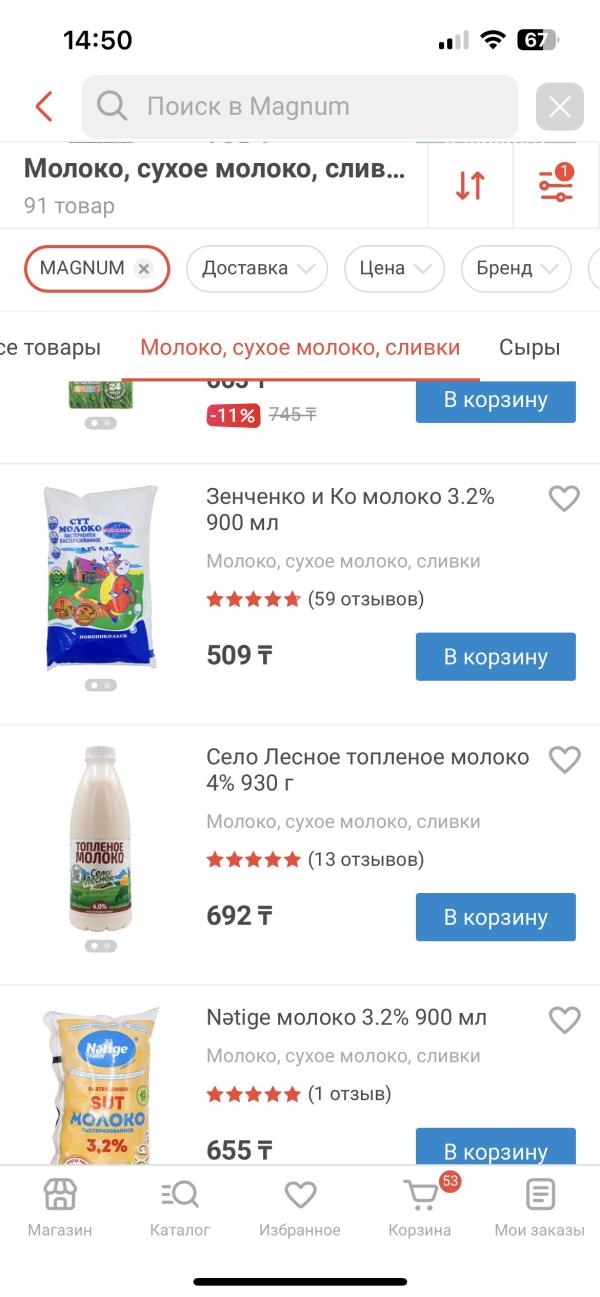Expand the Доставка dropdown

coord(257,268)
